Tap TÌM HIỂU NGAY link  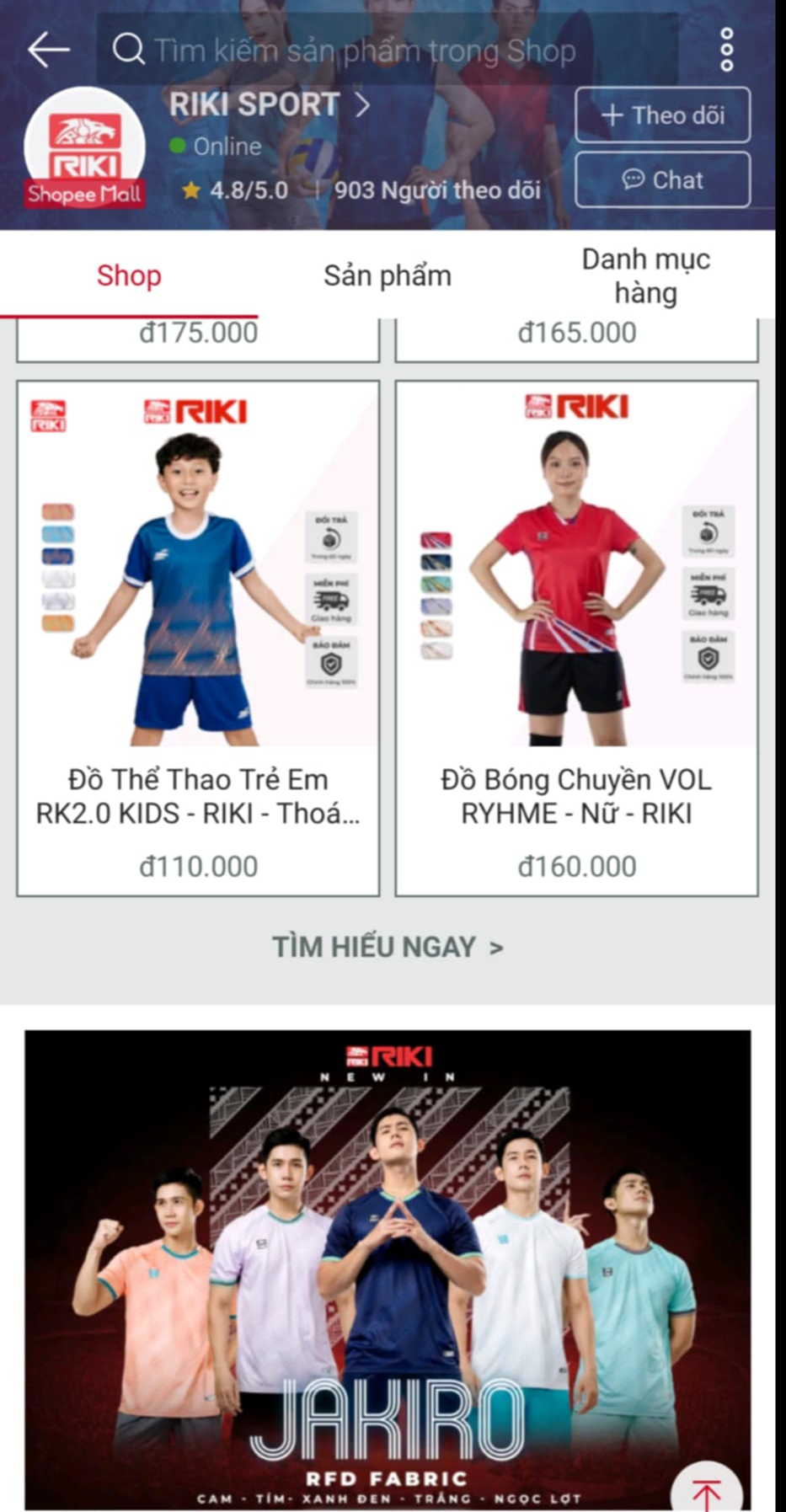(x=388, y=947)
